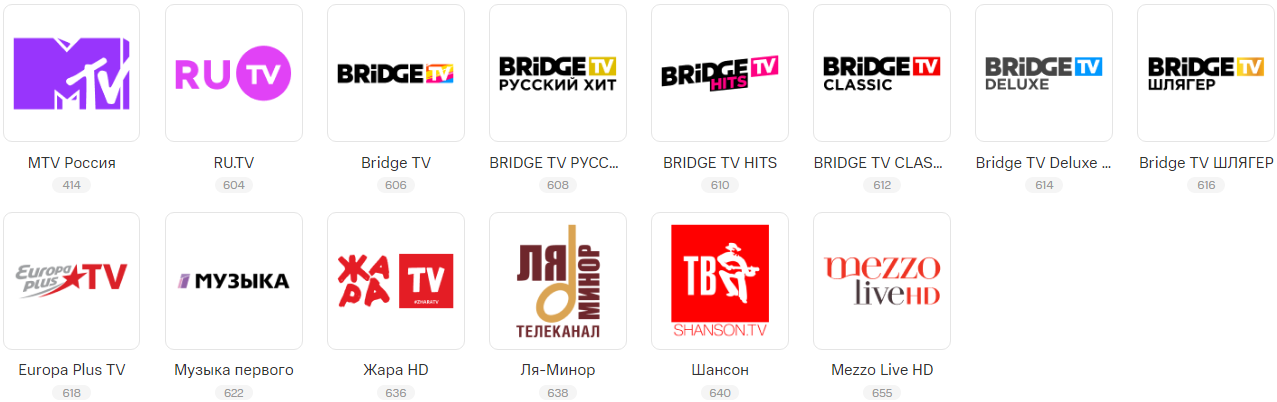Open the Жара HD channel tile
Image resolution: width=1277 pixels, height=402 pixels.
click(x=395, y=281)
